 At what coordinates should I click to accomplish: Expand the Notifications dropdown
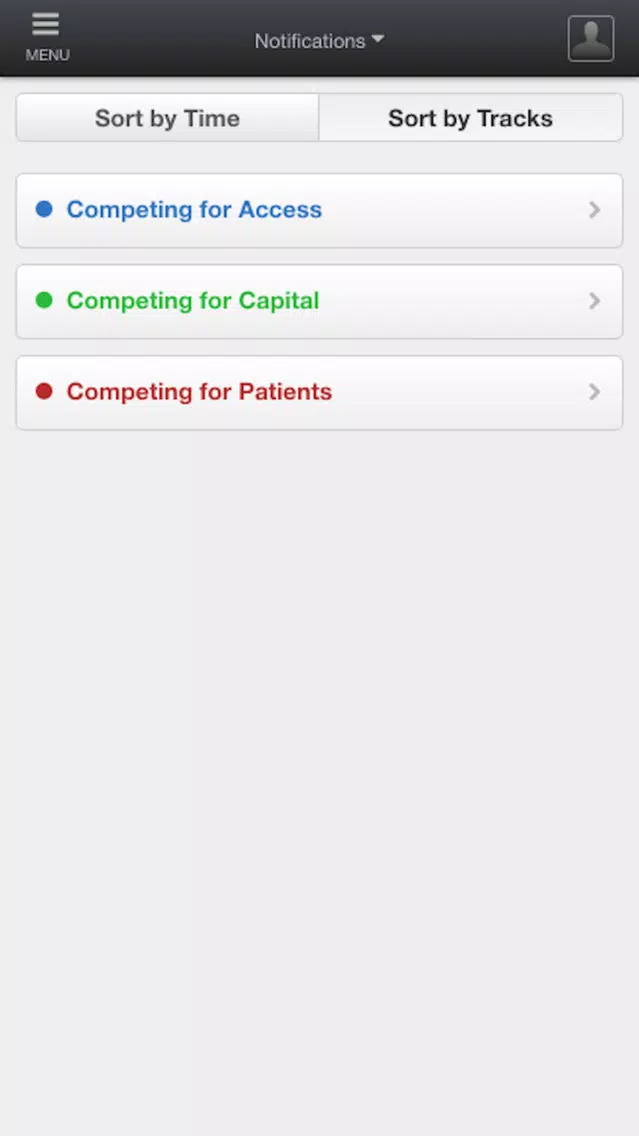tap(320, 41)
